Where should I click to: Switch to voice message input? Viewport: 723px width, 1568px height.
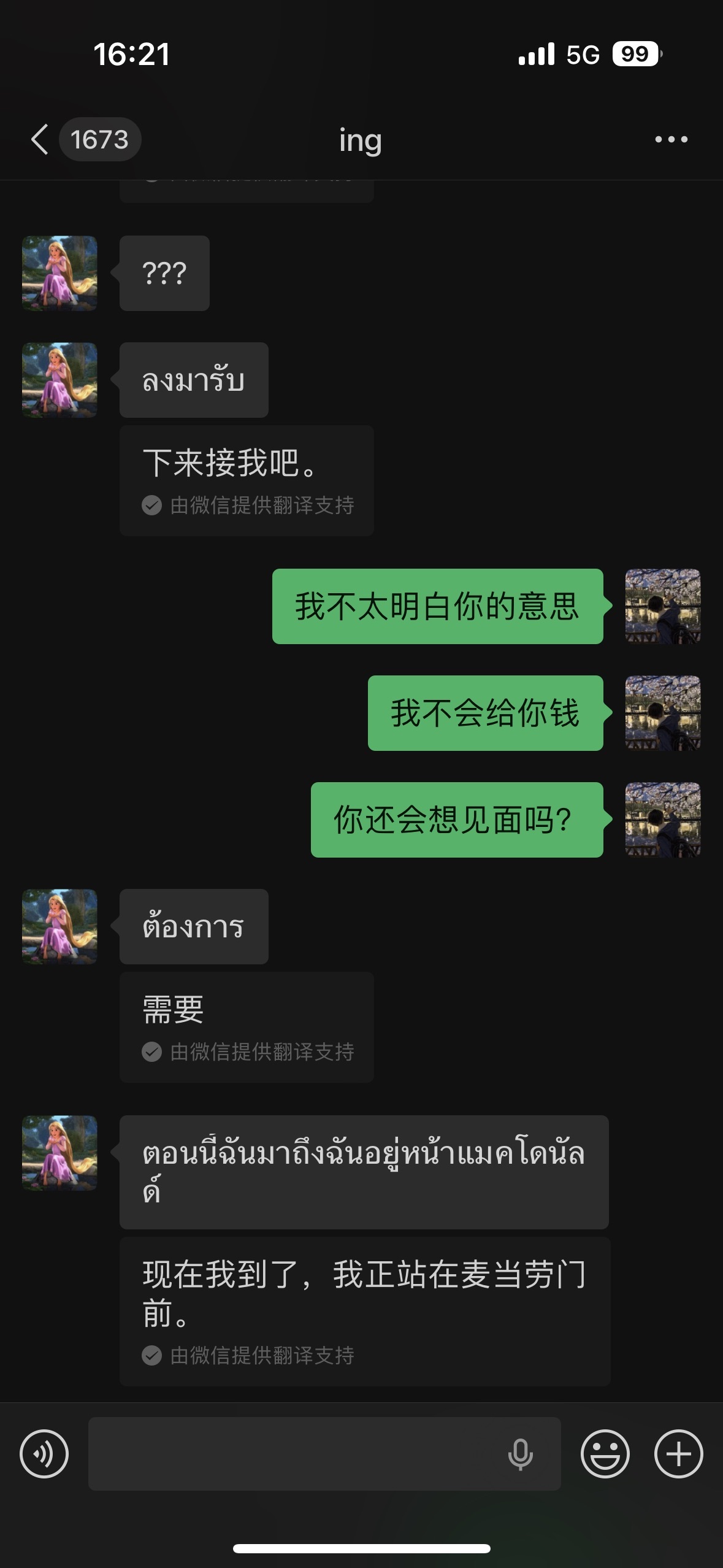point(44,1453)
